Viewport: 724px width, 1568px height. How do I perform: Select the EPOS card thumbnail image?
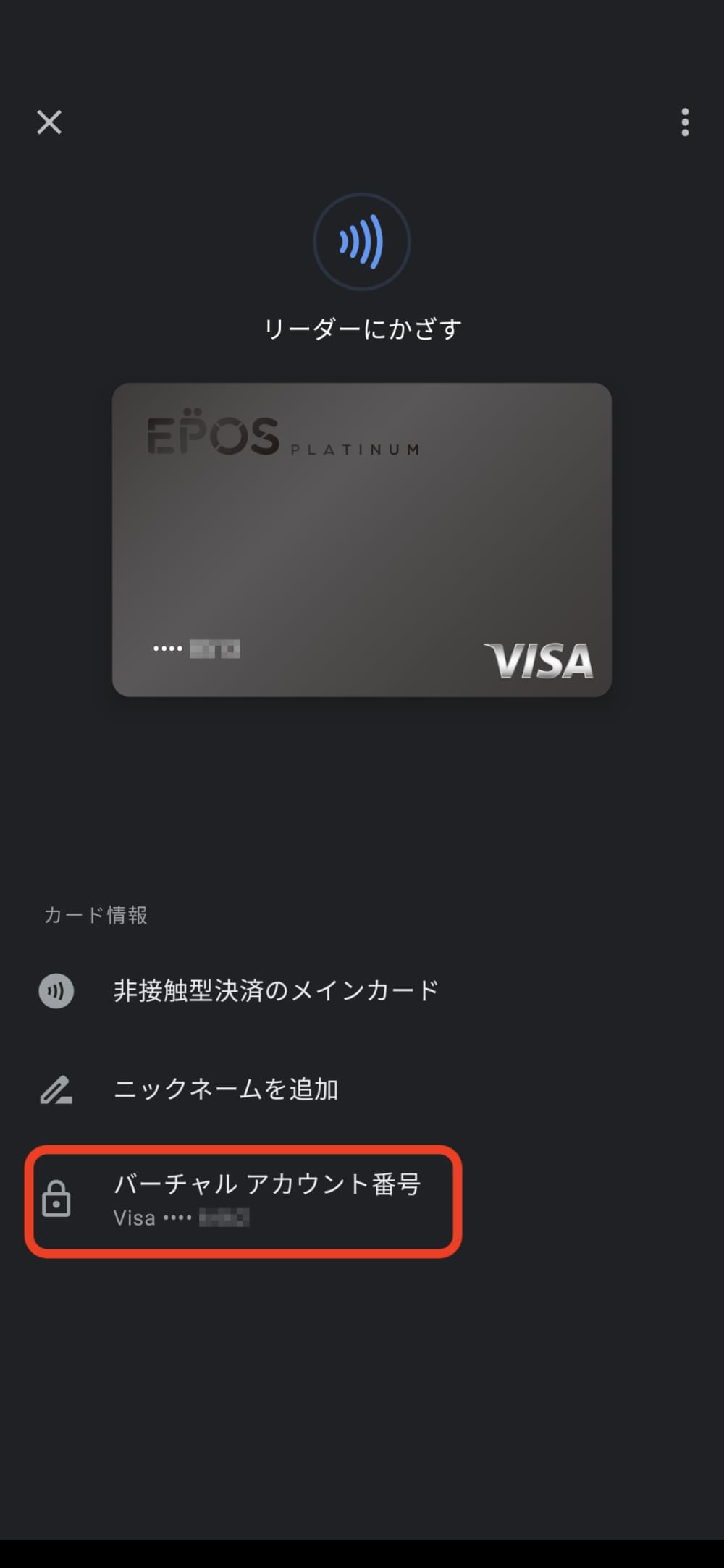coord(361,540)
